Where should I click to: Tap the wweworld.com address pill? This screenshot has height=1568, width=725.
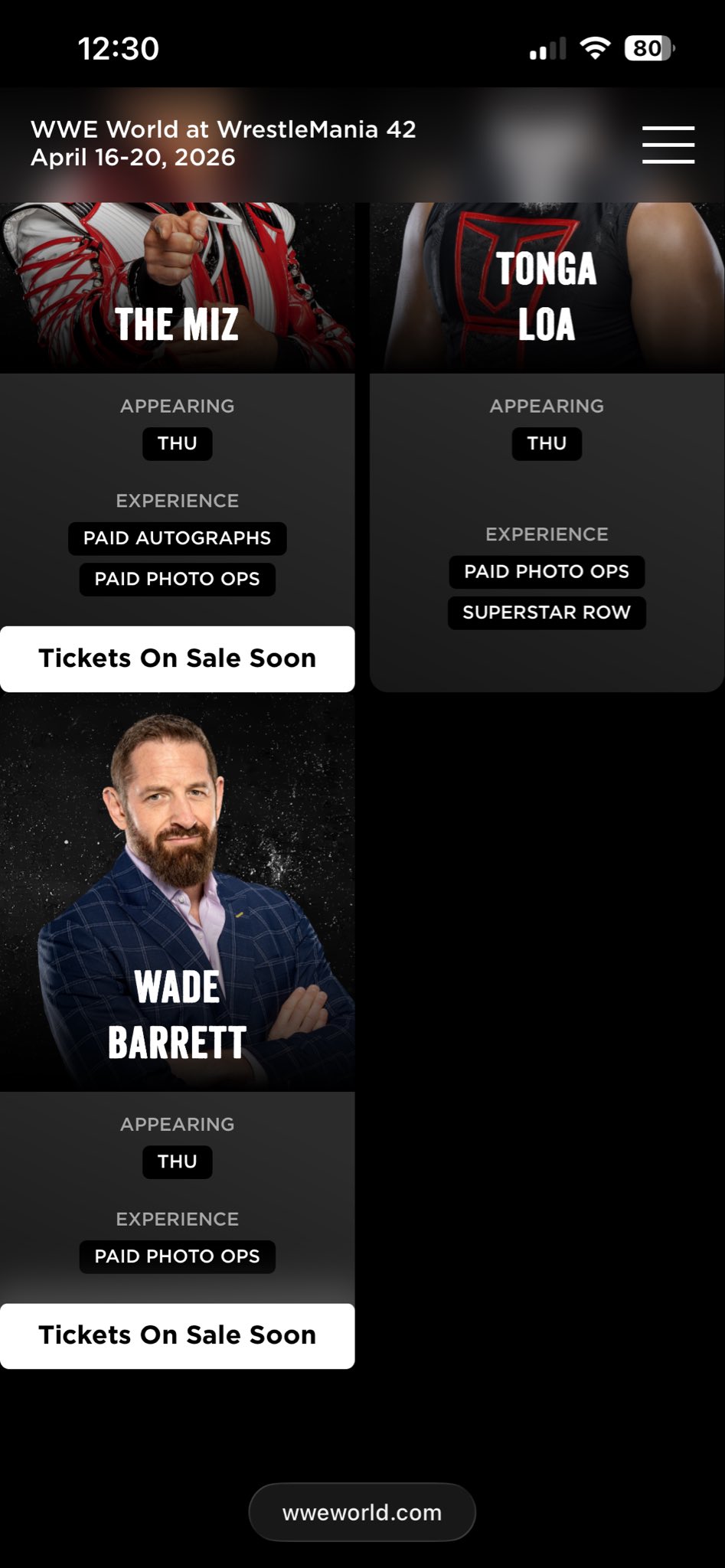point(362,1512)
